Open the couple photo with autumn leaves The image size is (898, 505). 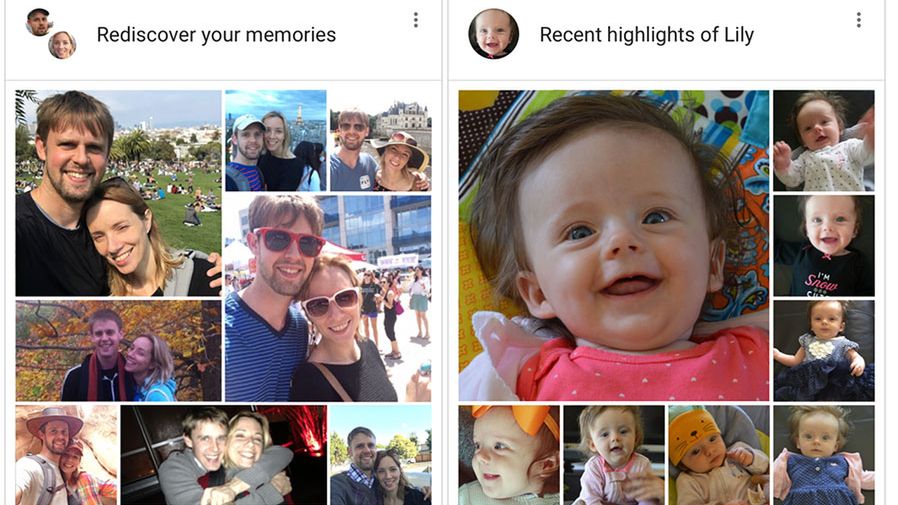118,351
